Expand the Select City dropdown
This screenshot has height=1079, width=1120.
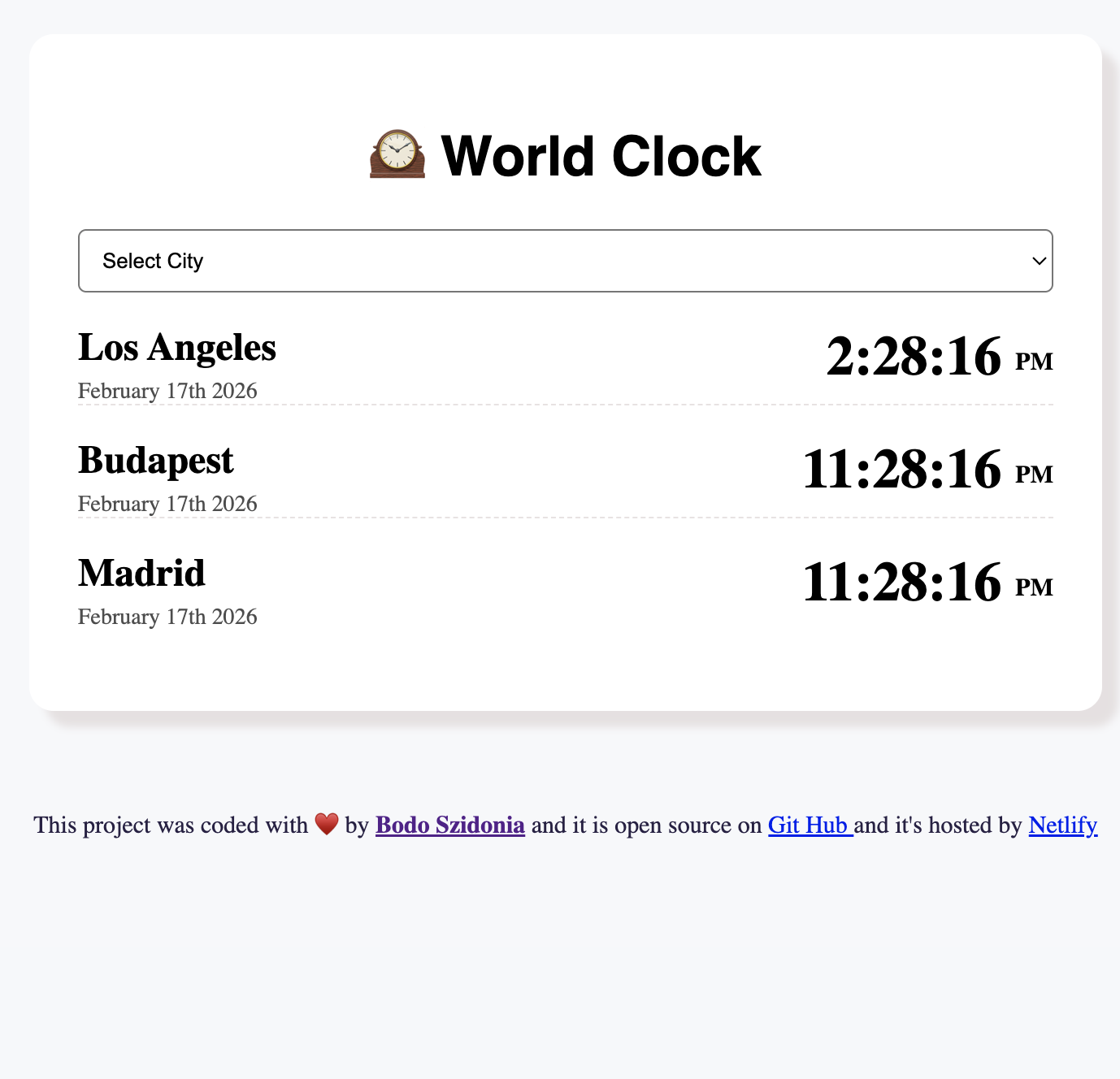565,261
